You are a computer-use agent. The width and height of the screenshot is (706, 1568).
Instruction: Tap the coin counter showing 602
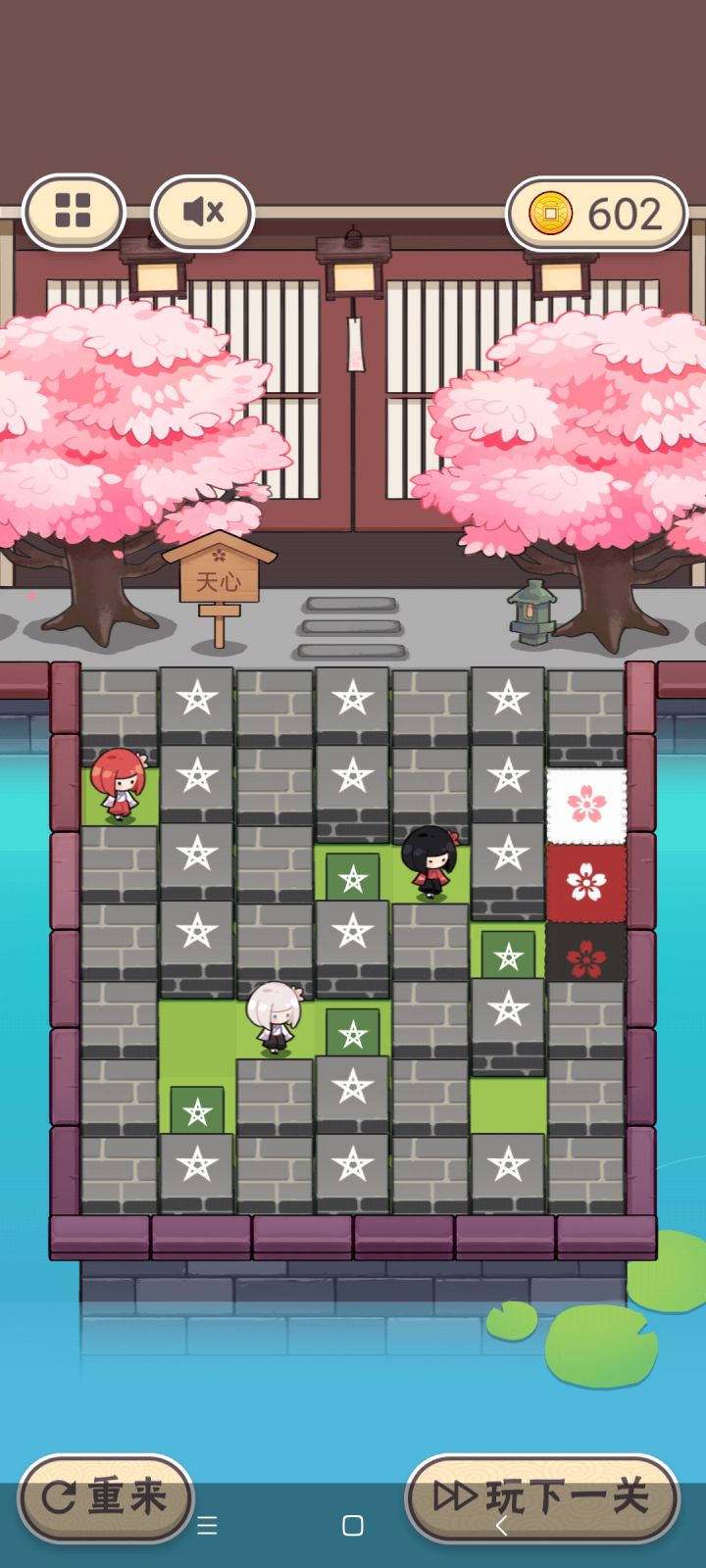coord(596,212)
